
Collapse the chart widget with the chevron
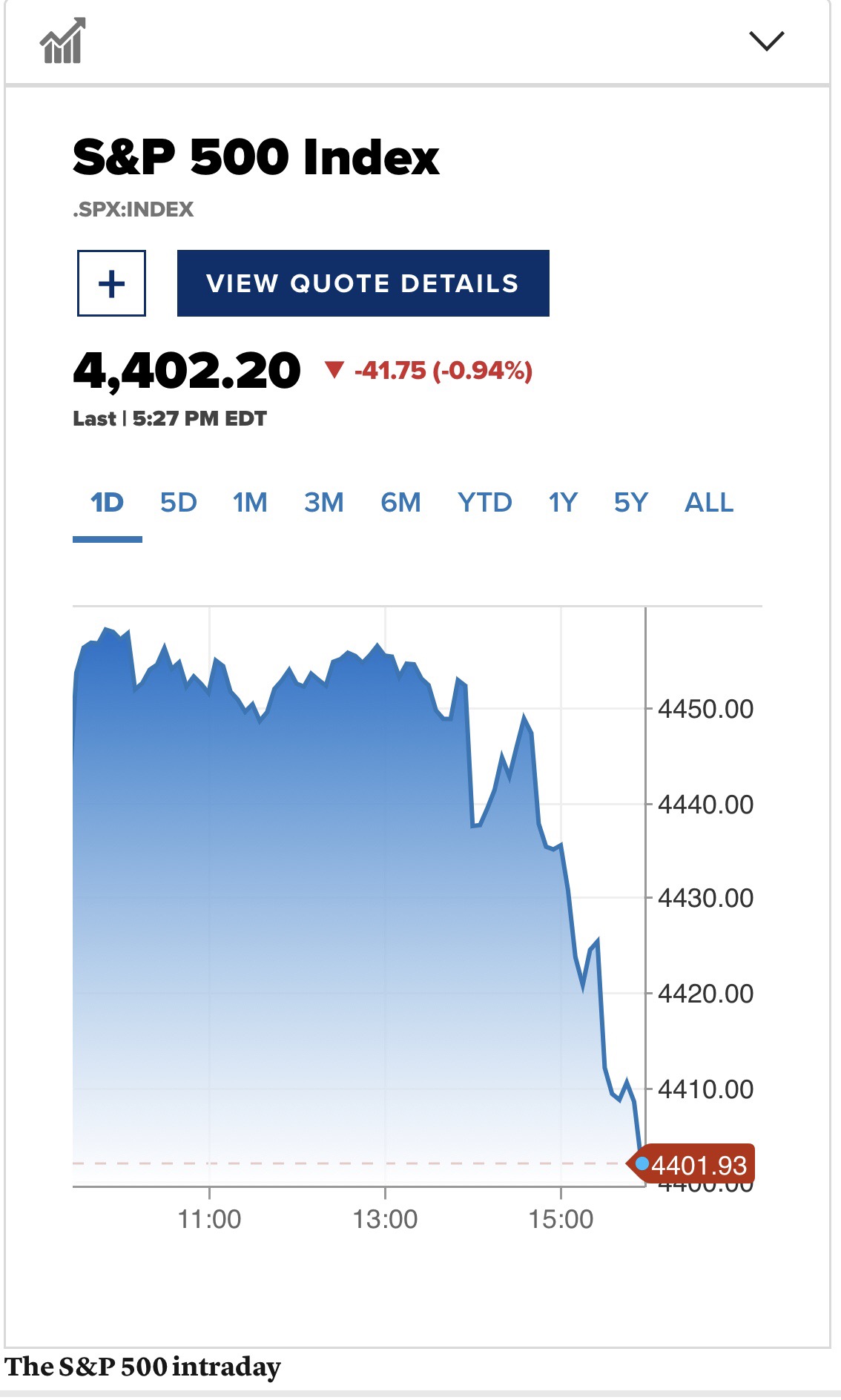click(766, 41)
